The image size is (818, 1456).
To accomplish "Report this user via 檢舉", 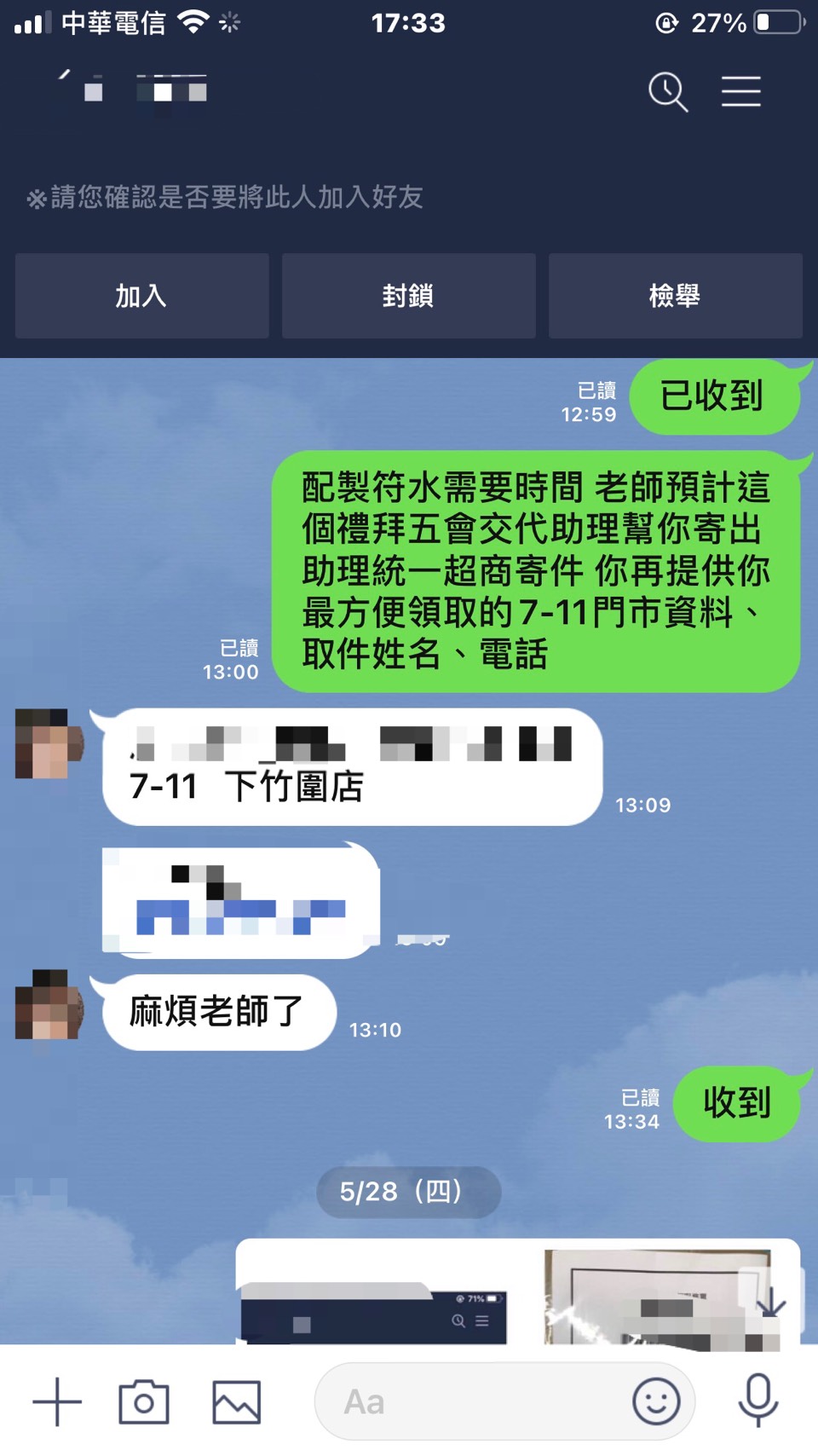I will click(x=675, y=296).
